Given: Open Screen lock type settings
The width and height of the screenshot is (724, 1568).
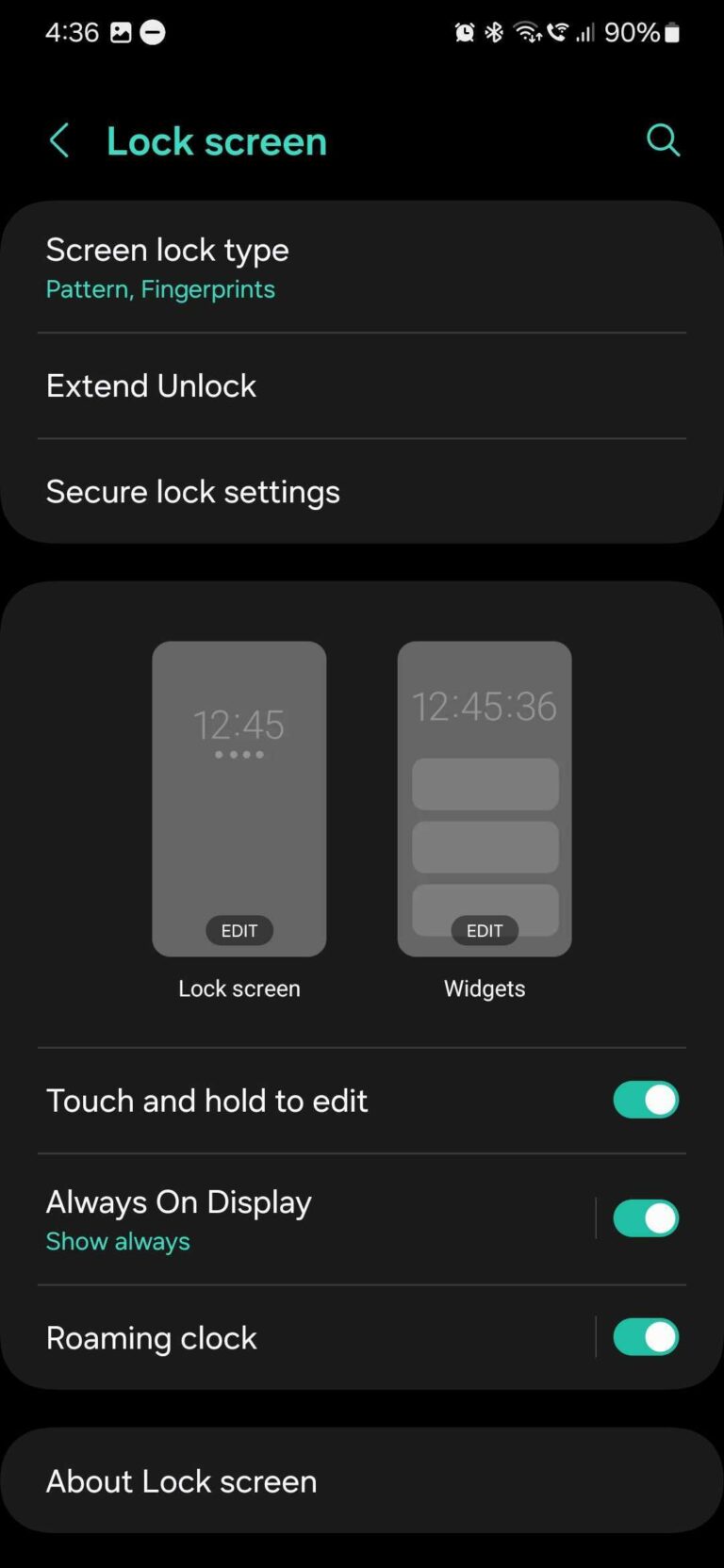Looking at the screenshot, I should [362, 266].
